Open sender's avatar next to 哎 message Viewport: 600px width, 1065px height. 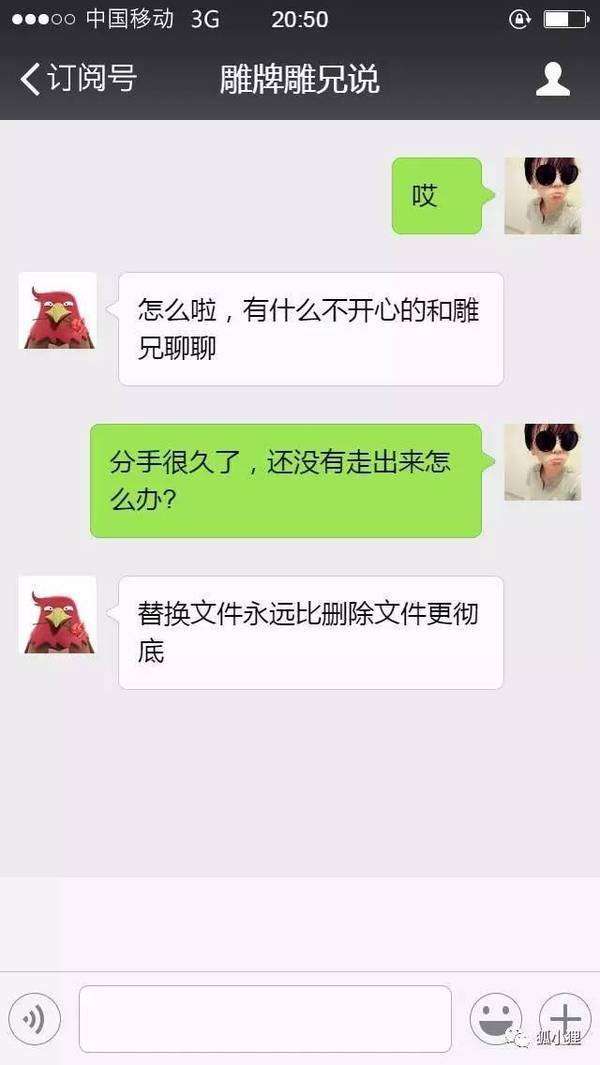click(x=542, y=196)
